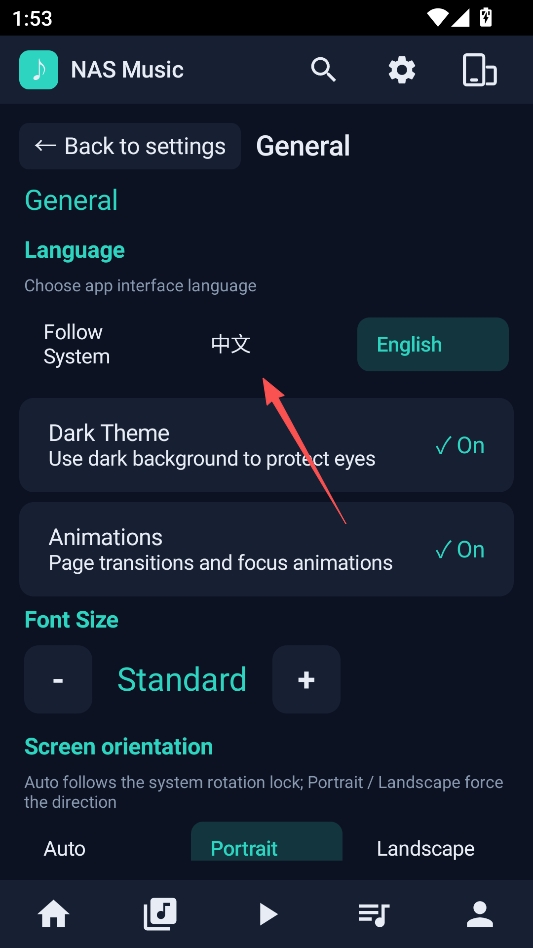Select the English language option
Image resolution: width=533 pixels, height=948 pixels.
(433, 344)
